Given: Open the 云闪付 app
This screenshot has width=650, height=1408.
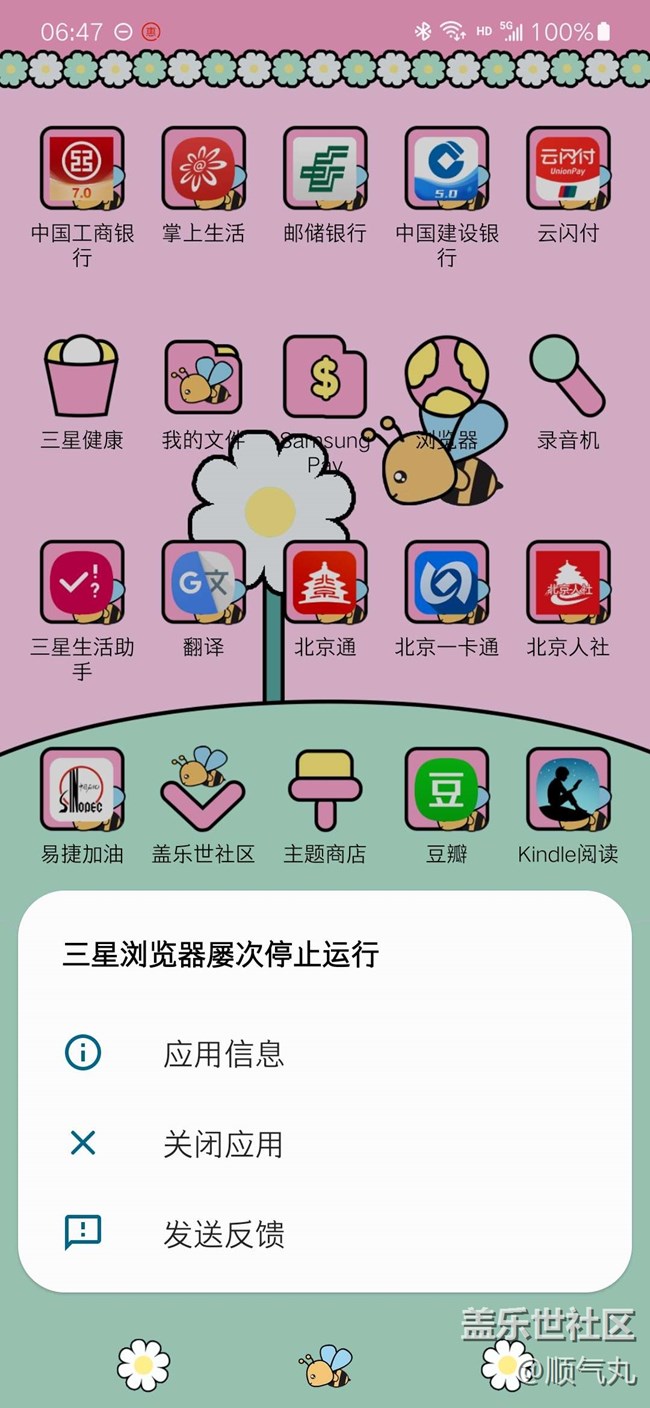Looking at the screenshot, I should [568, 168].
